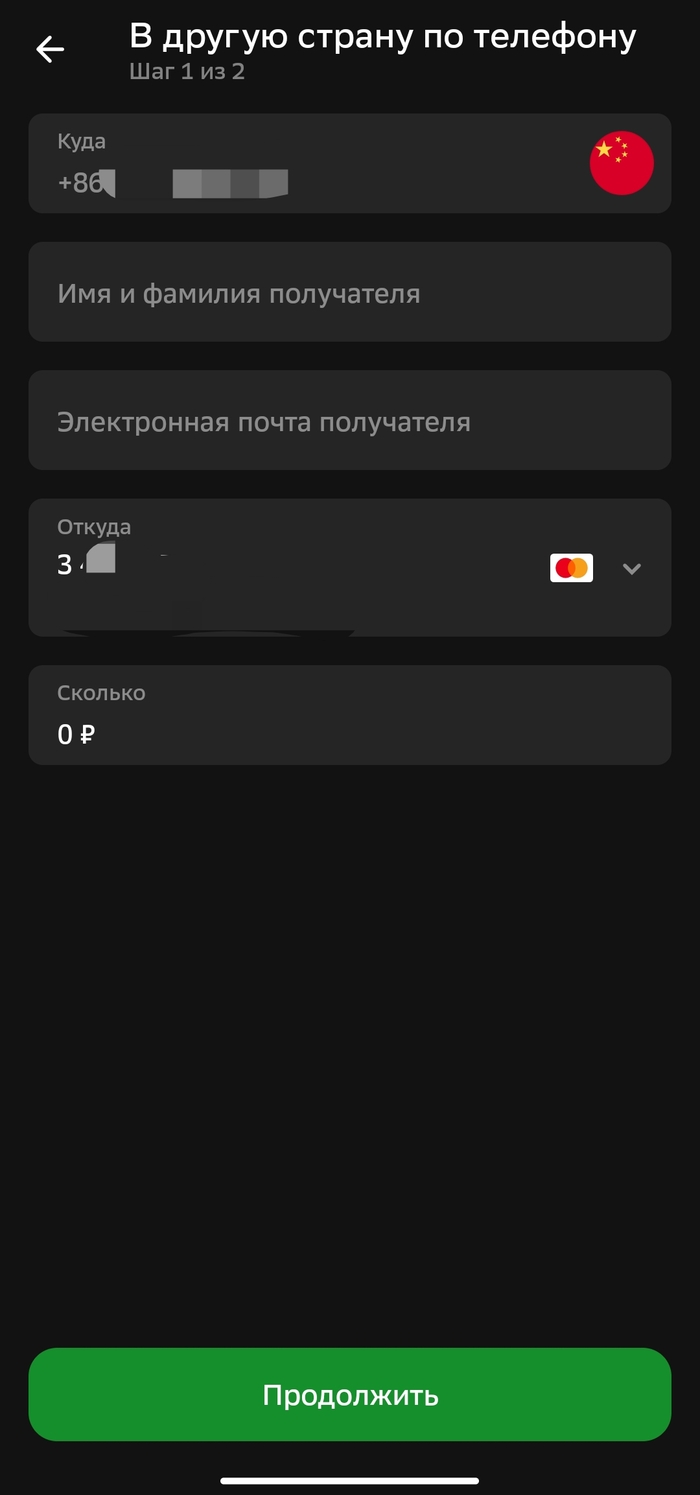Viewport: 700px width, 1495px height.
Task: Enter Имя и фамилия получателя
Action: click(x=349, y=293)
